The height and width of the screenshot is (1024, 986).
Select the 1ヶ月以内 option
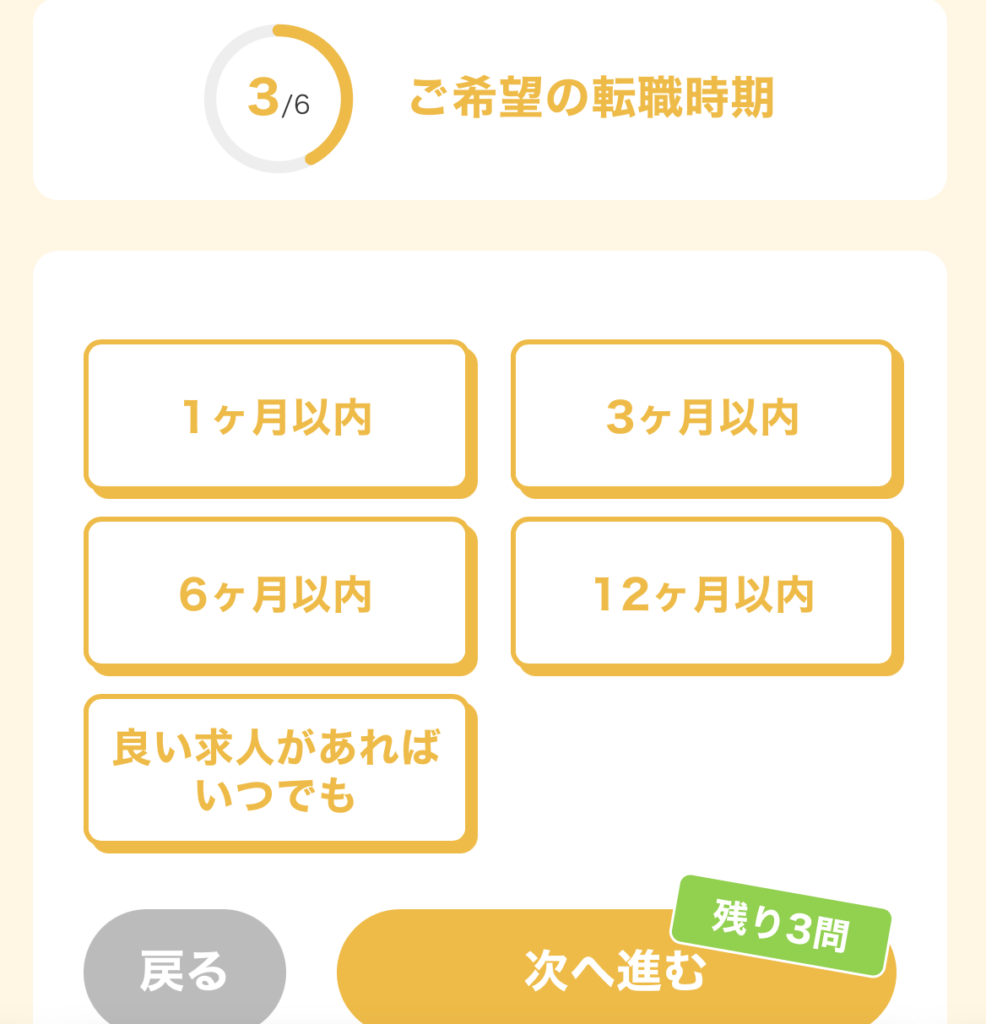tap(276, 416)
